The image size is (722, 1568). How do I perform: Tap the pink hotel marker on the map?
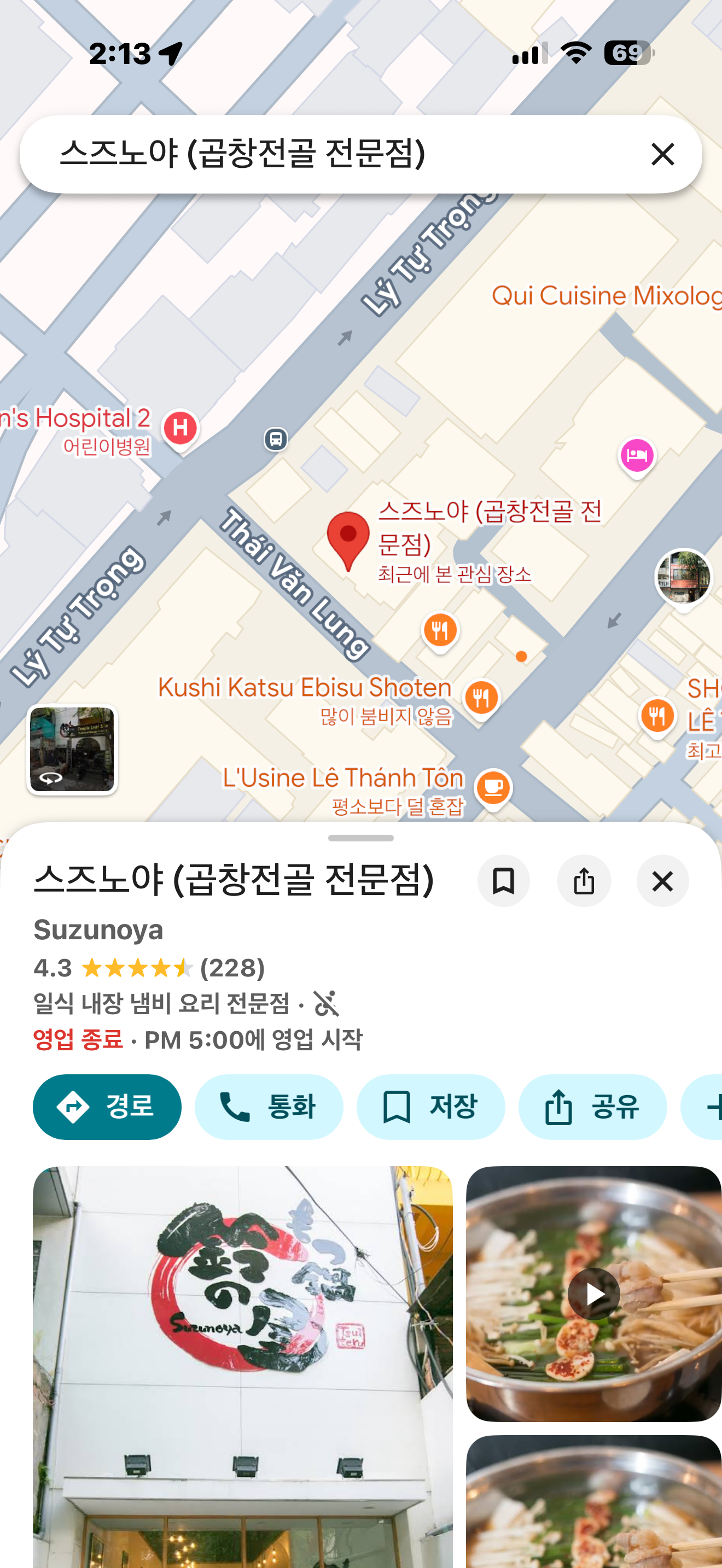(637, 455)
